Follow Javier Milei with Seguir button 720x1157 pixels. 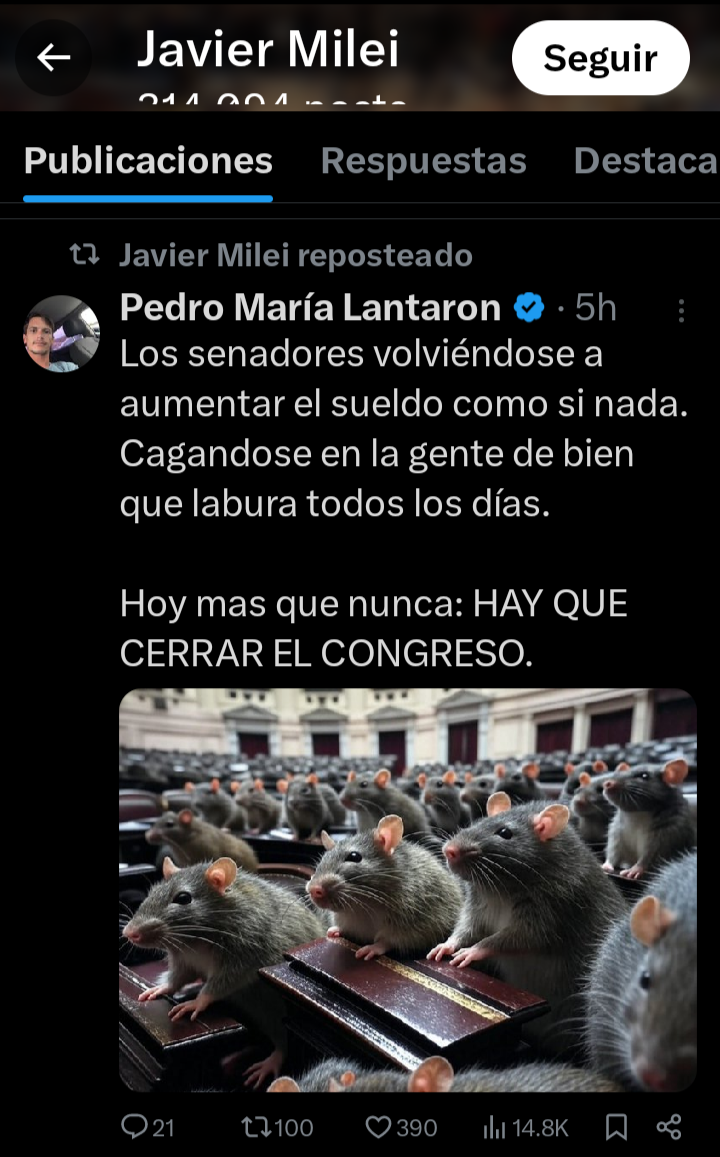pyautogui.click(x=600, y=58)
